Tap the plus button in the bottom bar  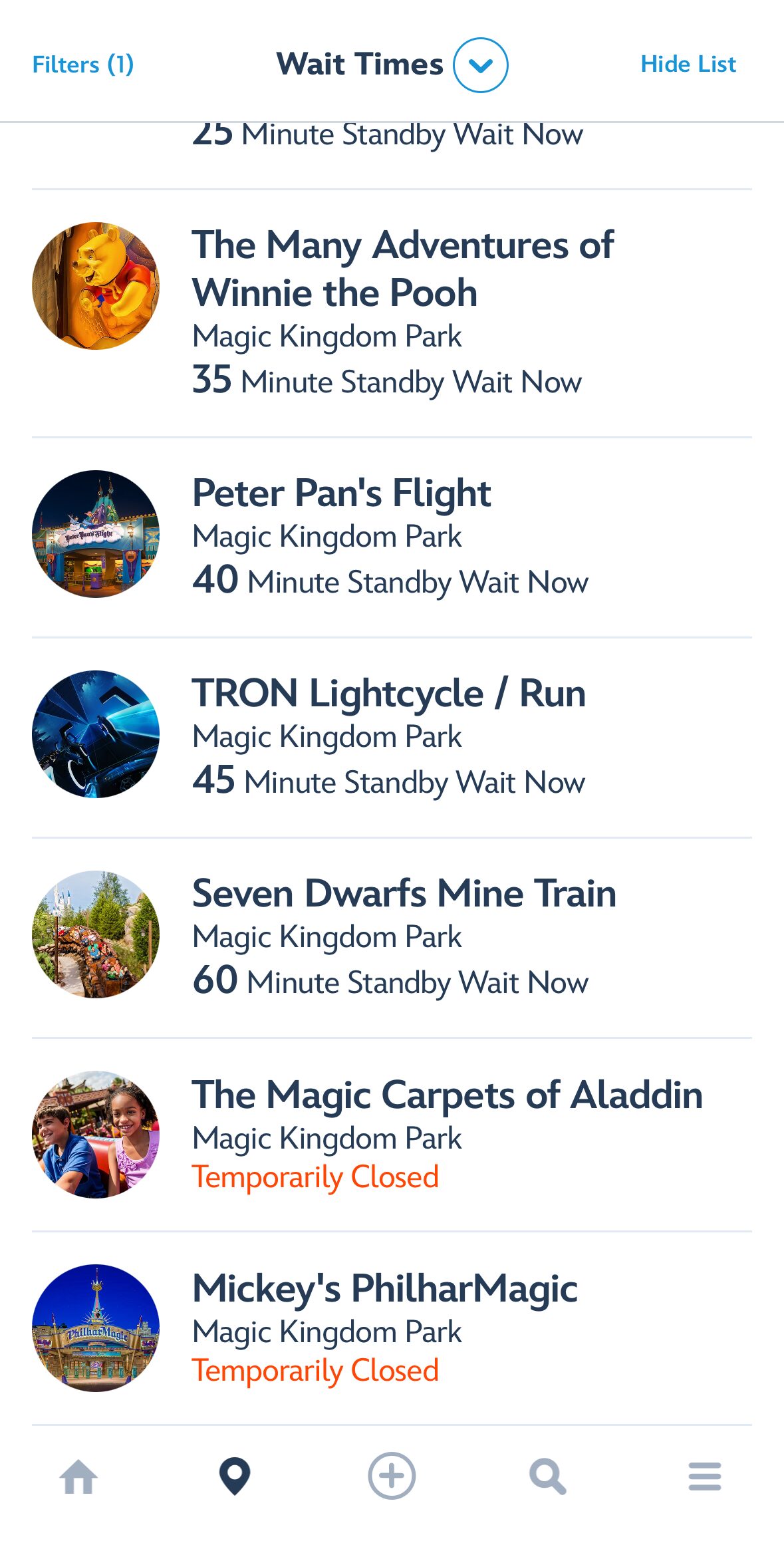pyautogui.click(x=392, y=1476)
